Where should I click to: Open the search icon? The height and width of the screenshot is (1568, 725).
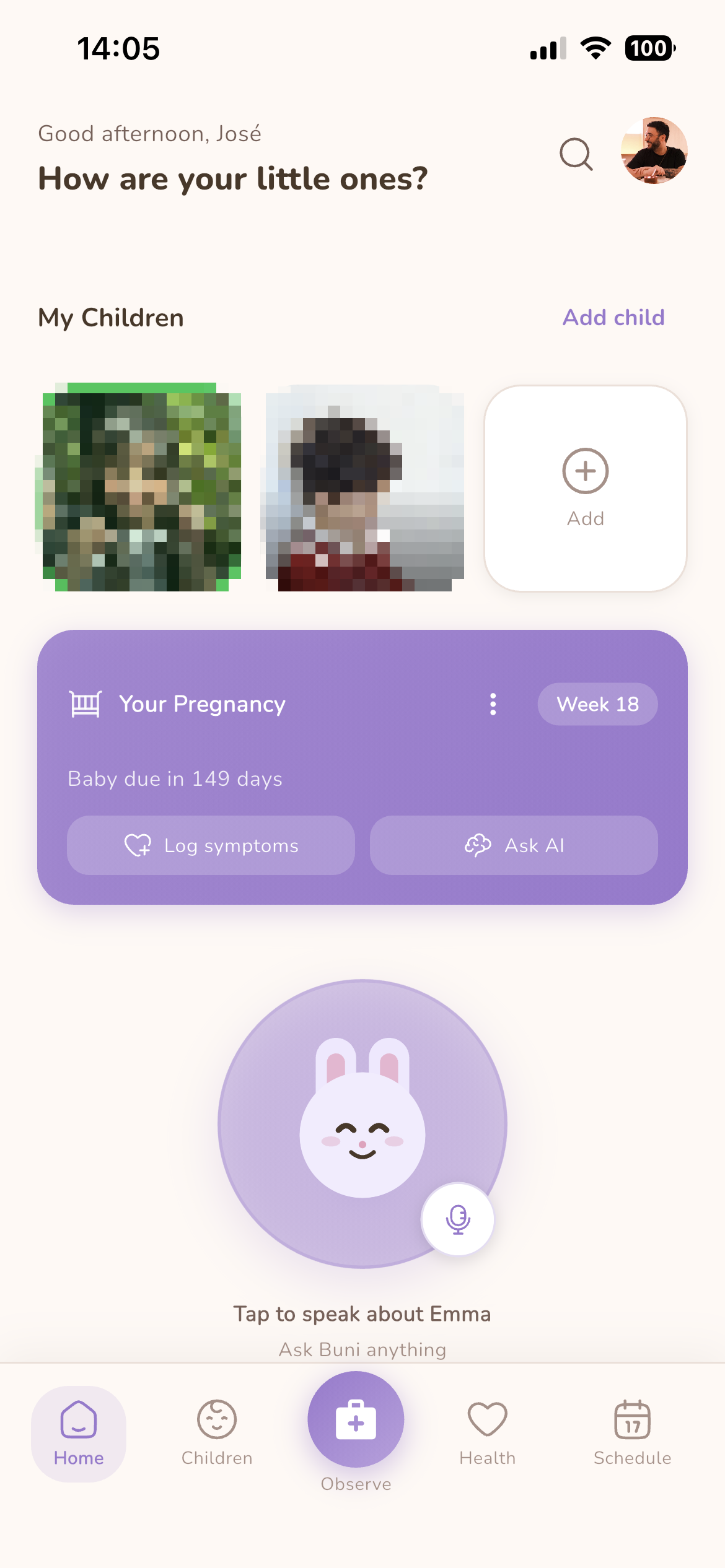tap(576, 154)
